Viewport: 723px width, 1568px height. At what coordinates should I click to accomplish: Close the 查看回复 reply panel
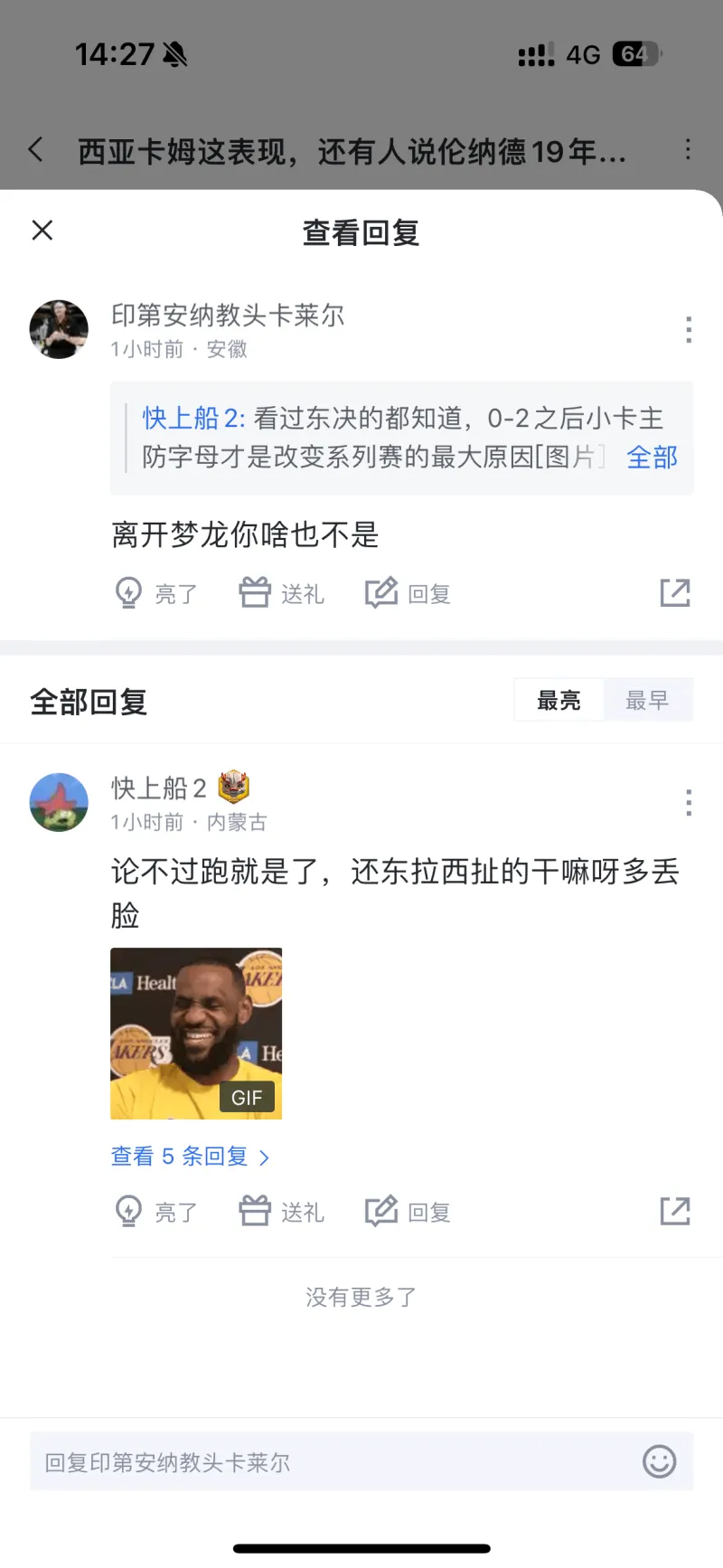pos(42,231)
